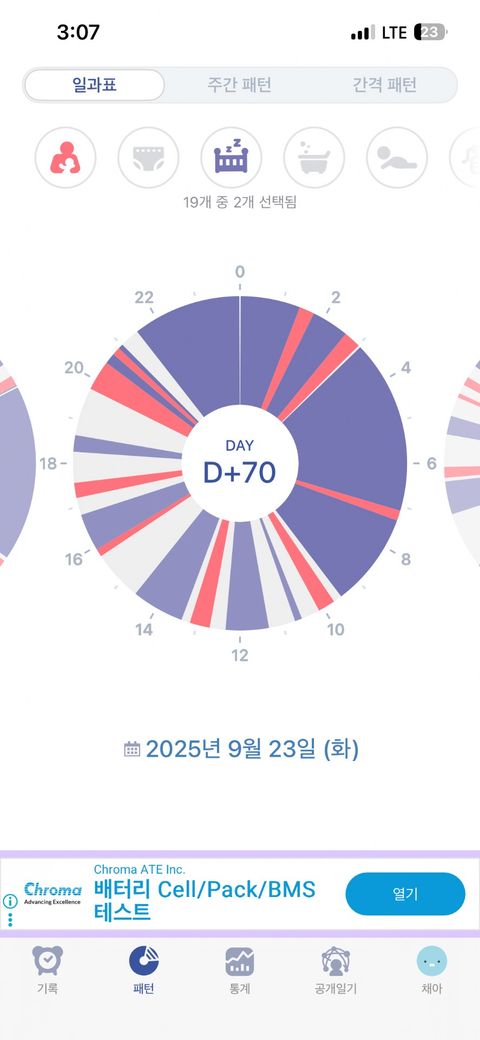Image resolution: width=480 pixels, height=1040 pixels.
Task: Open the 채아 profile tab
Action: 431,970
